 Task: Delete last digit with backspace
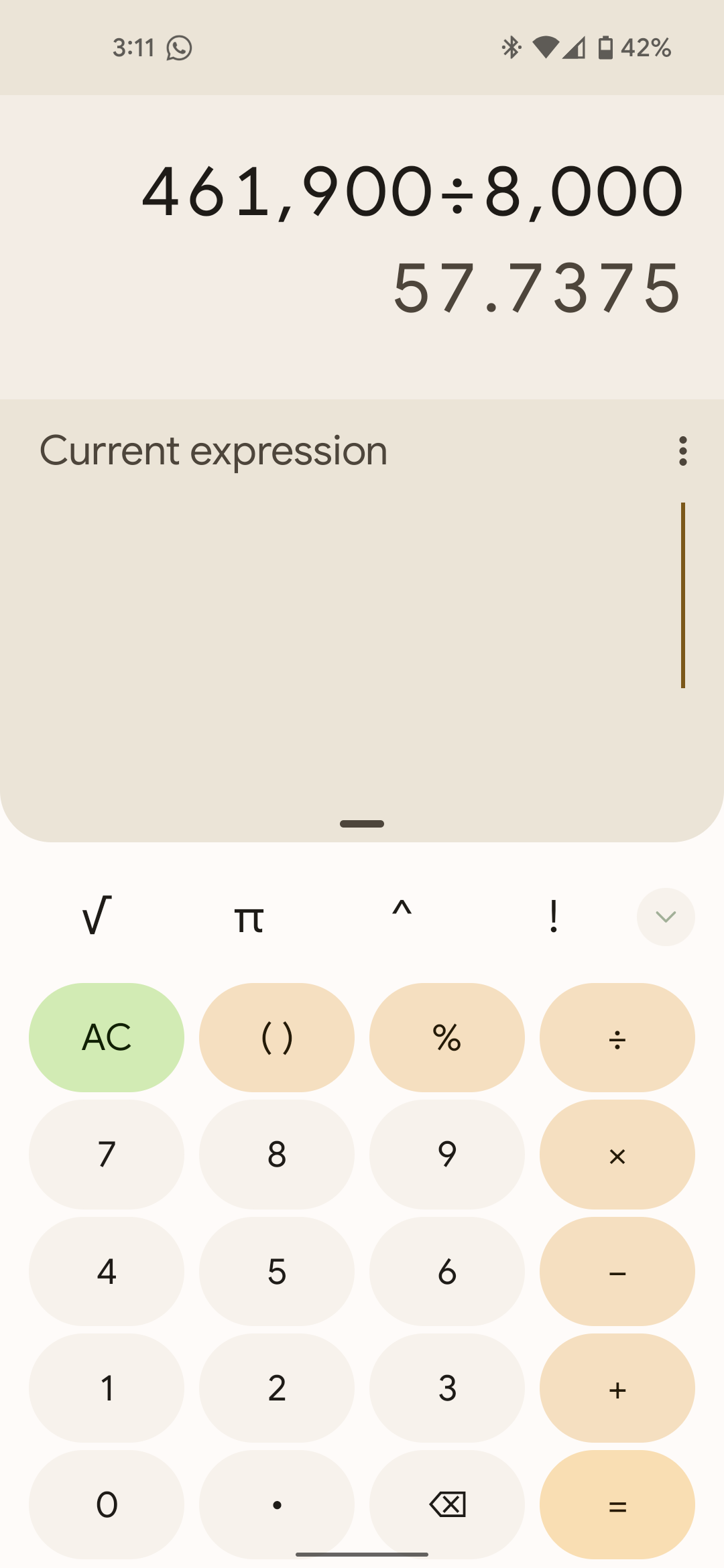pyautogui.click(x=447, y=1504)
